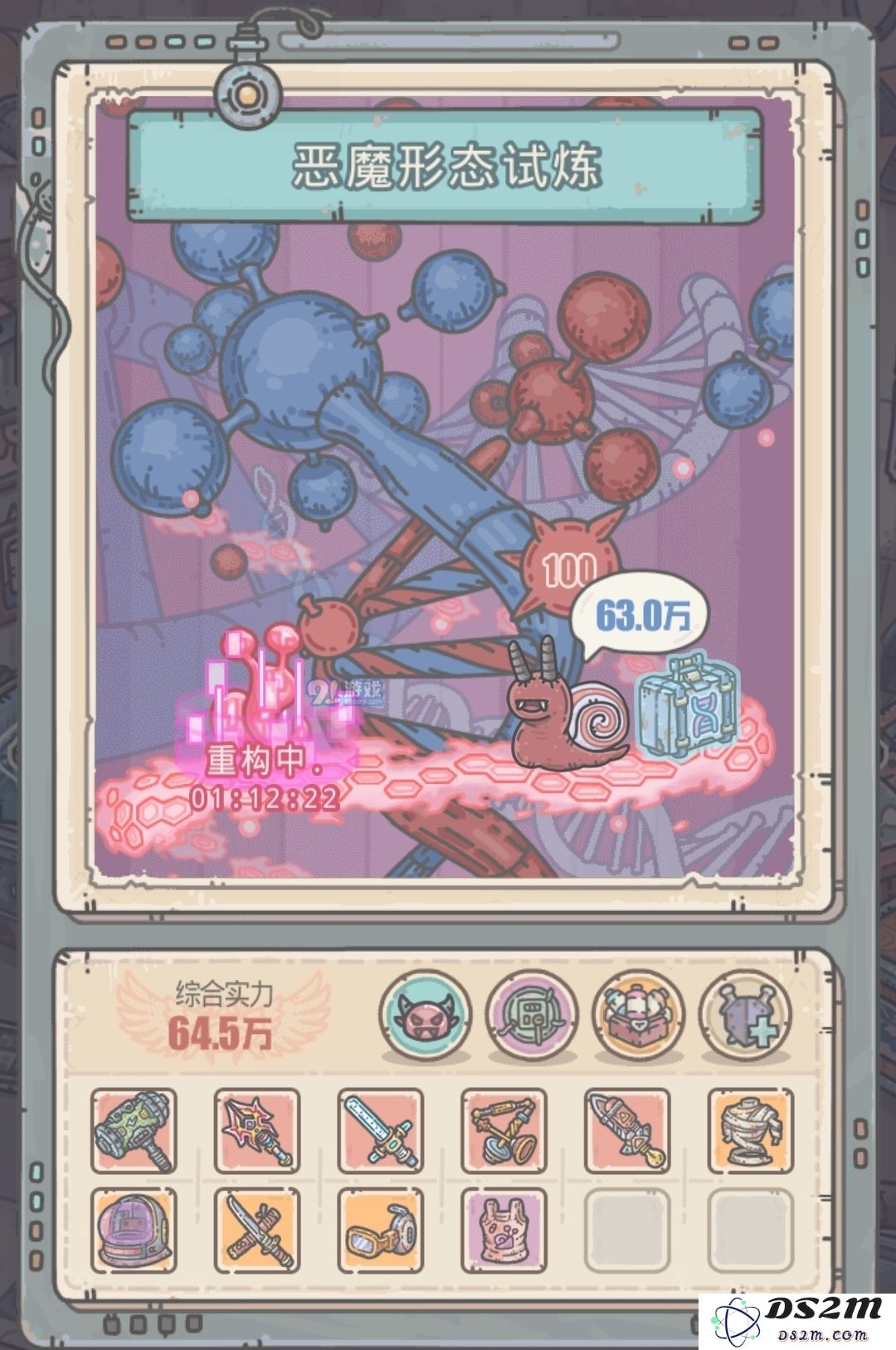Select the tripod instrument equipment slot
The width and height of the screenshot is (896, 1350).
[x=504, y=1131]
